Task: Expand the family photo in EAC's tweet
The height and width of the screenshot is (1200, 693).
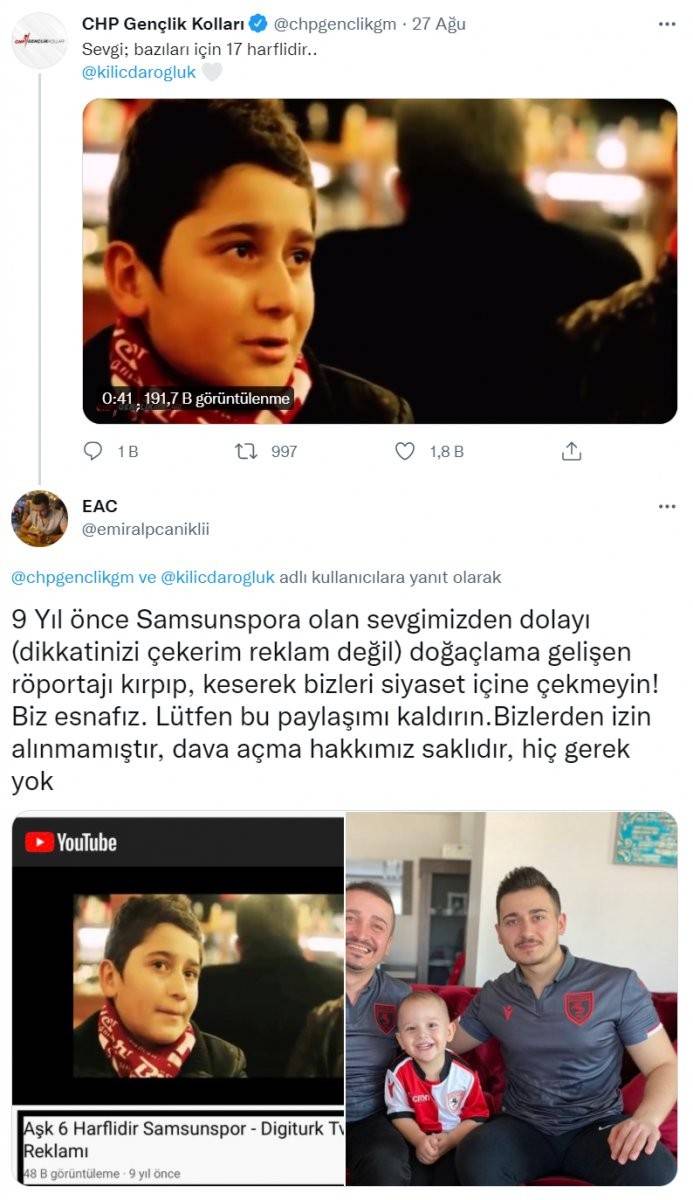Action: tap(512, 998)
